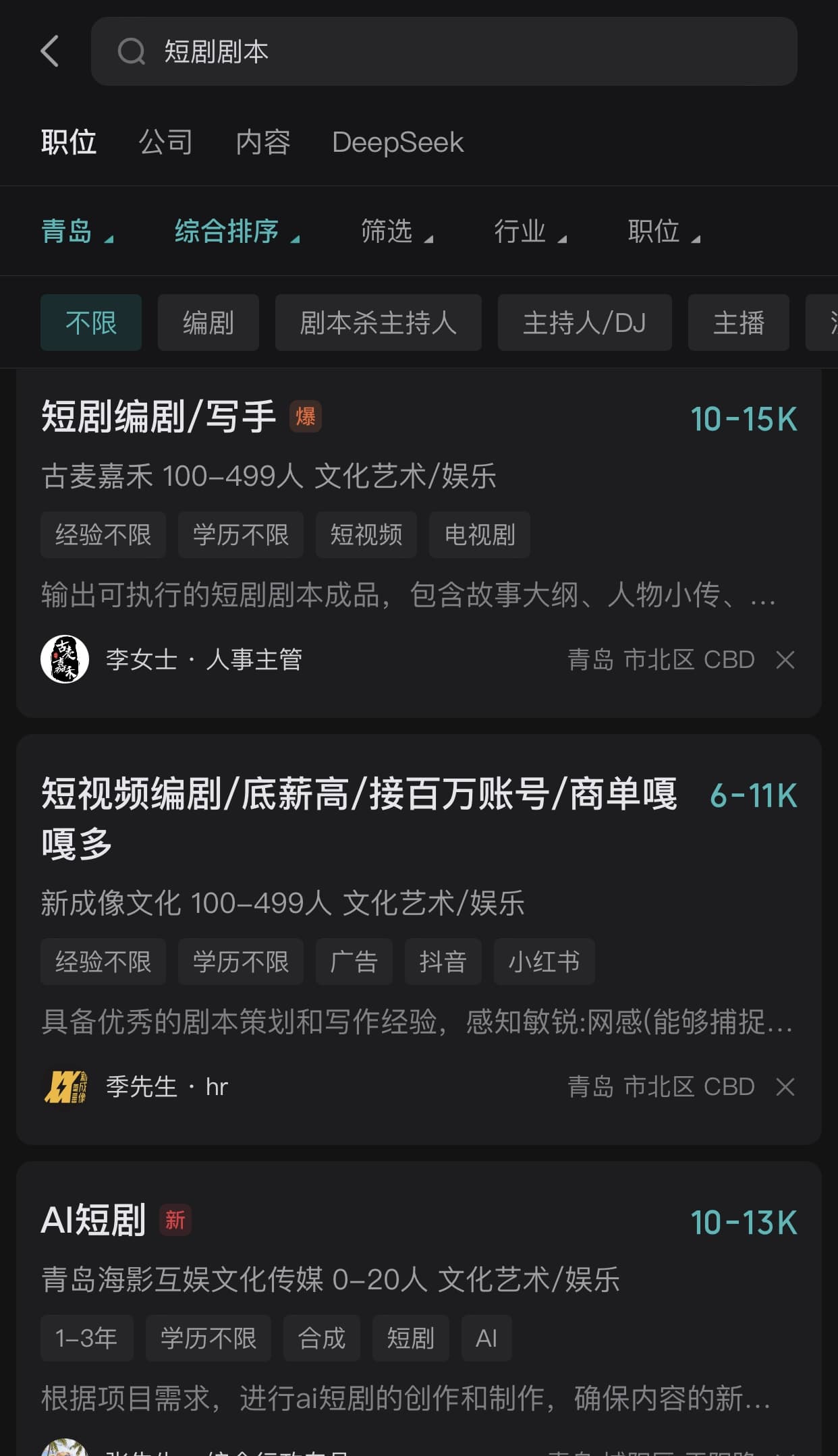Expand the 行业 industry dropdown
Image resolution: width=838 pixels, height=1456 pixels.
(x=530, y=231)
